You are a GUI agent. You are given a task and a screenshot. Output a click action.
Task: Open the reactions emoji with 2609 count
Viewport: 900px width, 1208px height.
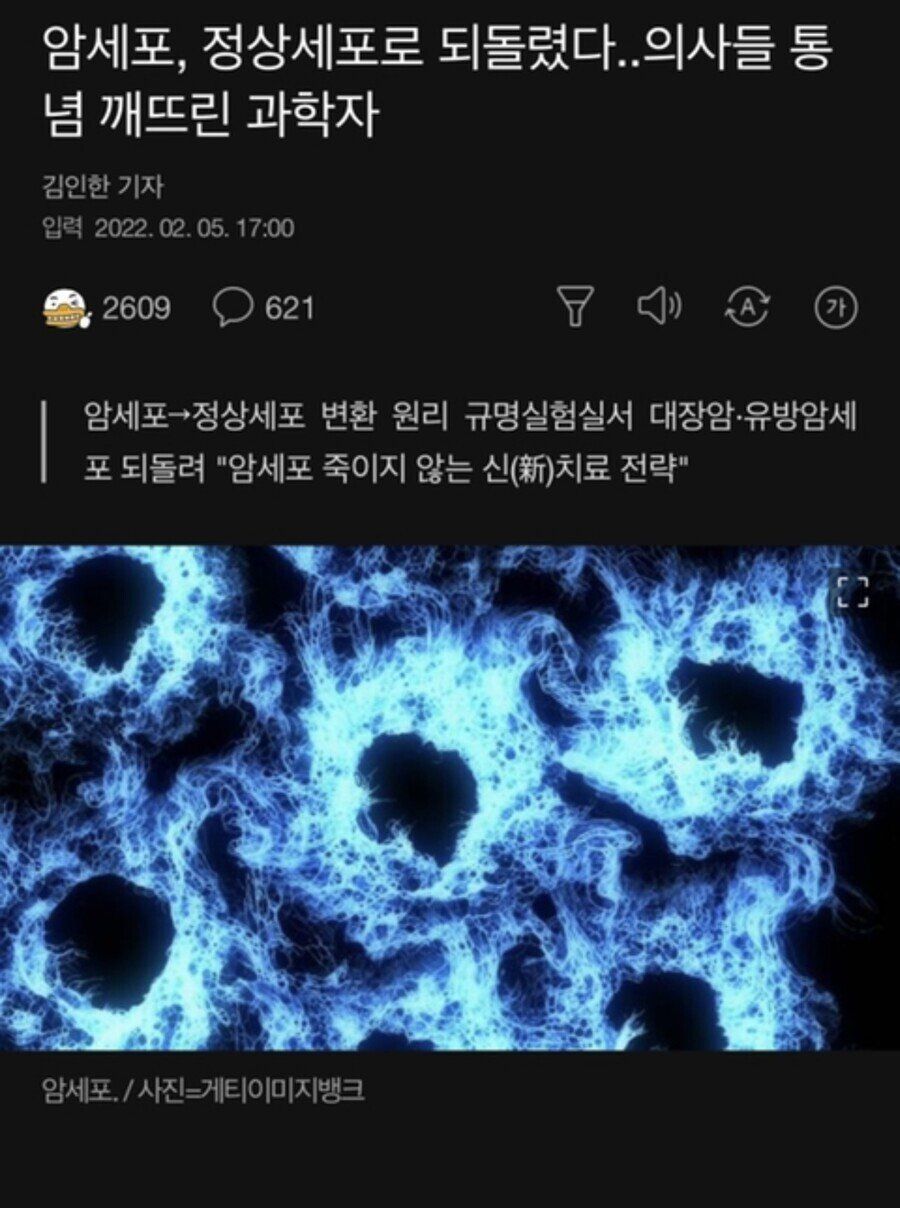[68, 308]
